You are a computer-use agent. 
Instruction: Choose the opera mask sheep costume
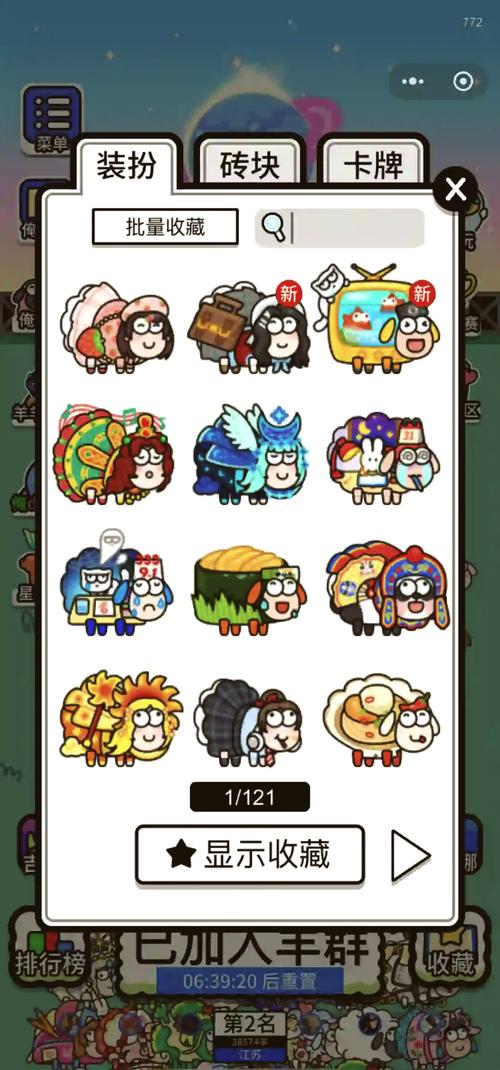(x=386, y=589)
